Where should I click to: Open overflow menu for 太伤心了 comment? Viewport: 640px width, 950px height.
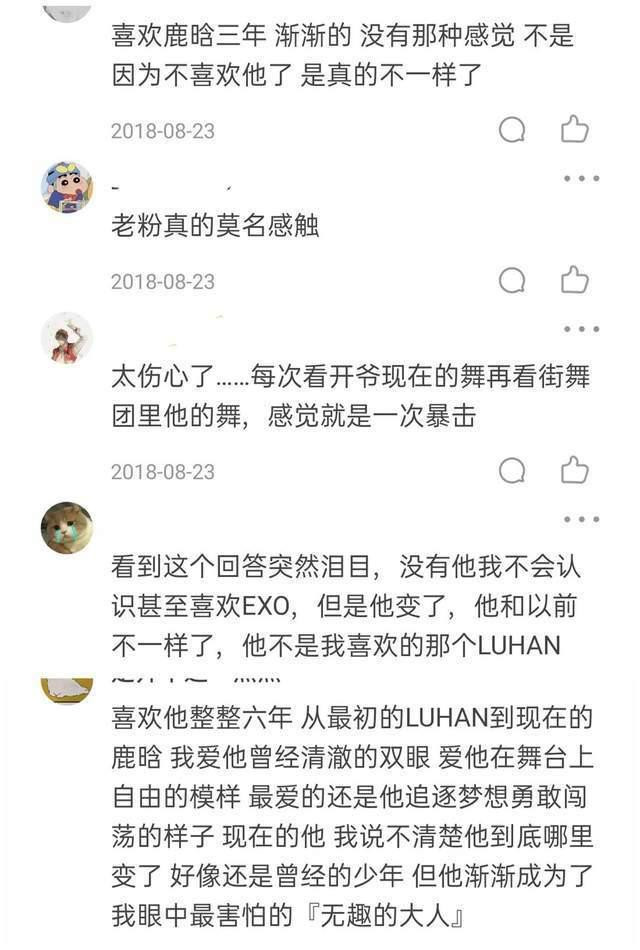click(x=581, y=329)
